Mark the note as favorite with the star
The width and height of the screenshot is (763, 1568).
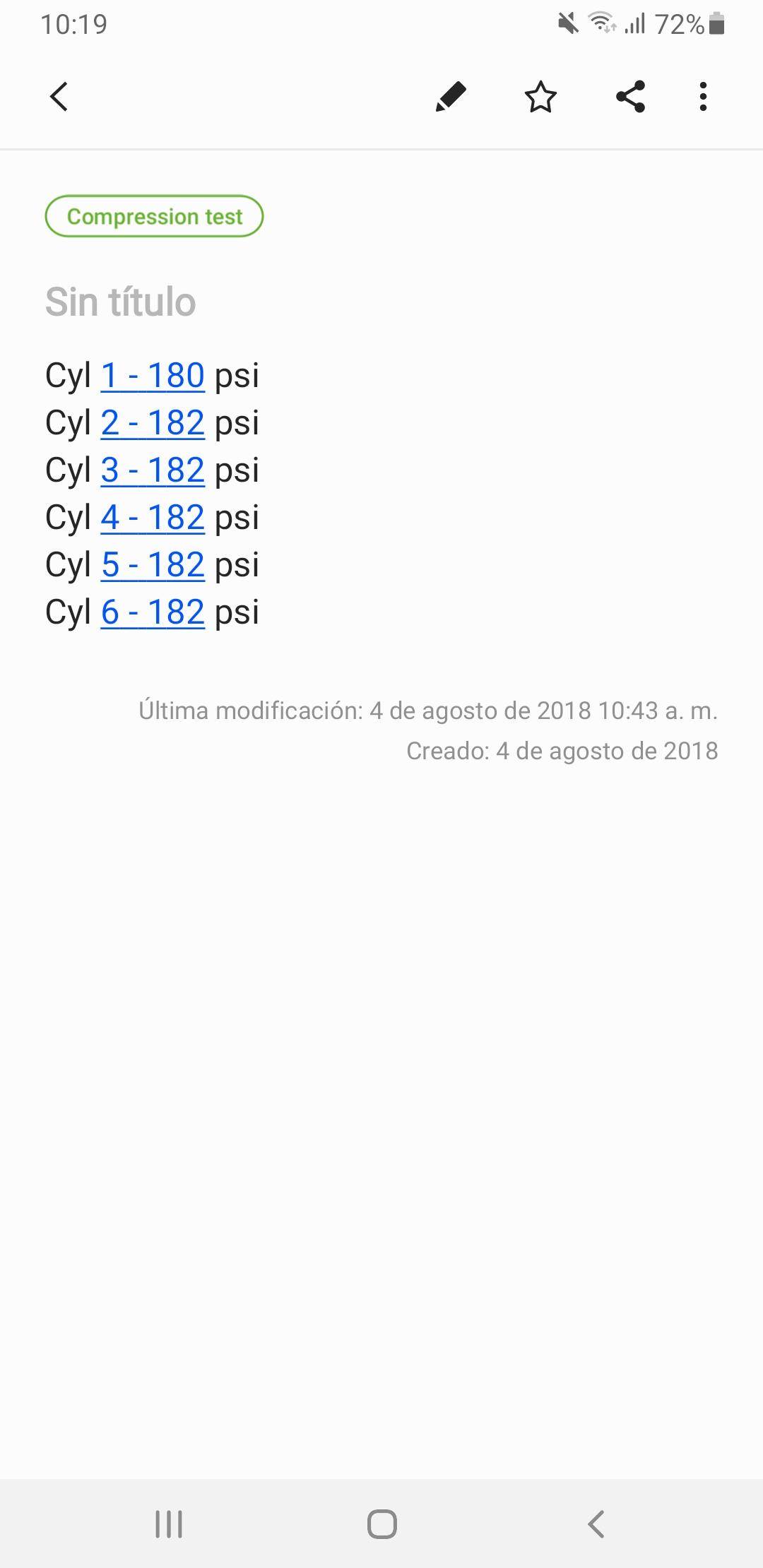click(541, 97)
